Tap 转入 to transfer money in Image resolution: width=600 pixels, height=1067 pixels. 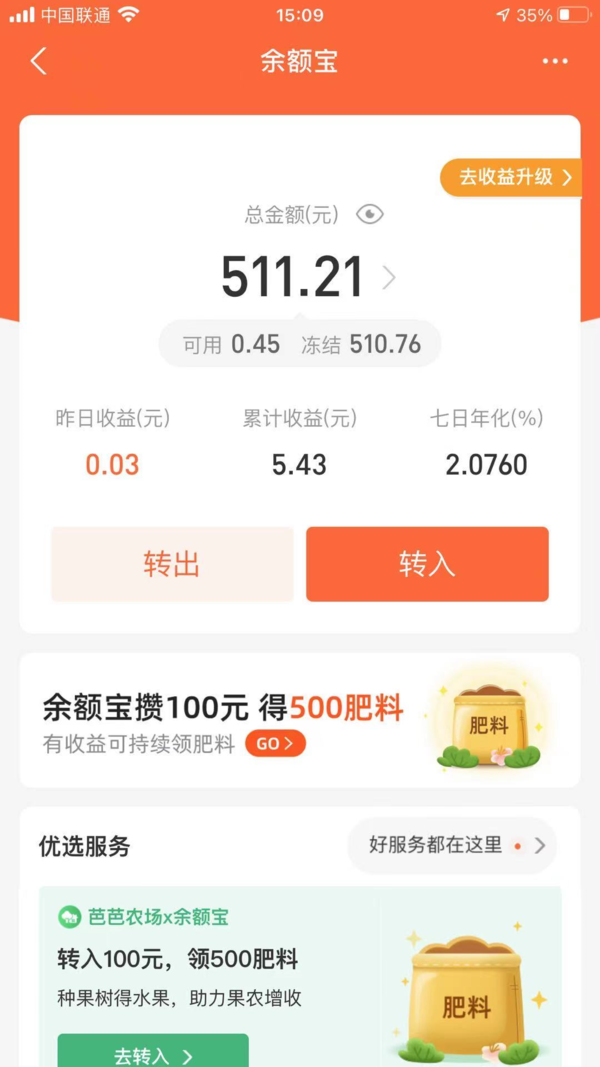pos(427,564)
